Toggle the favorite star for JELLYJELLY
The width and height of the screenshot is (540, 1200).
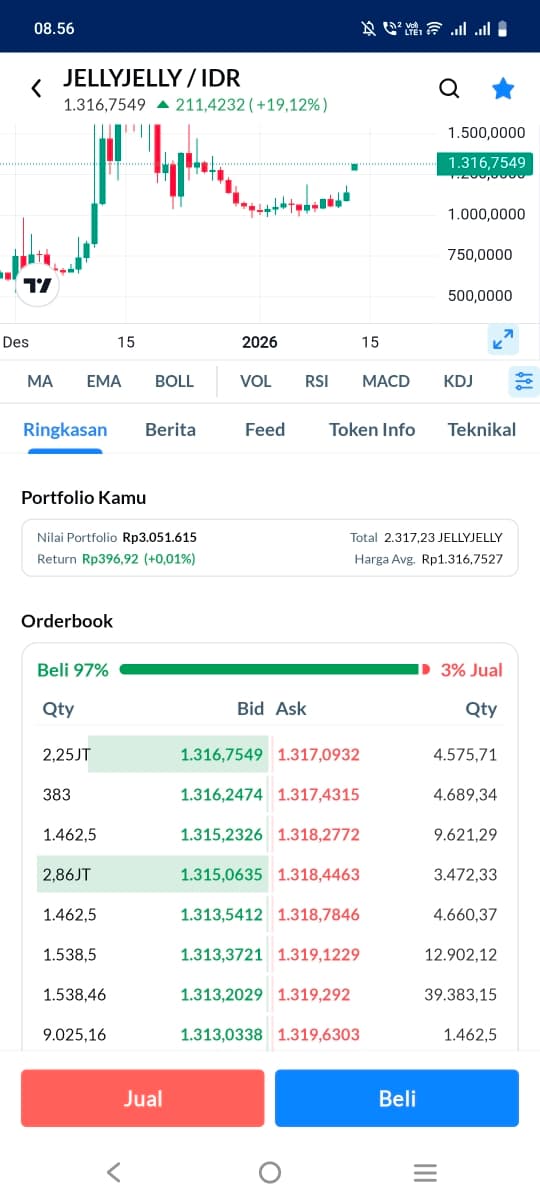point(504,89)
